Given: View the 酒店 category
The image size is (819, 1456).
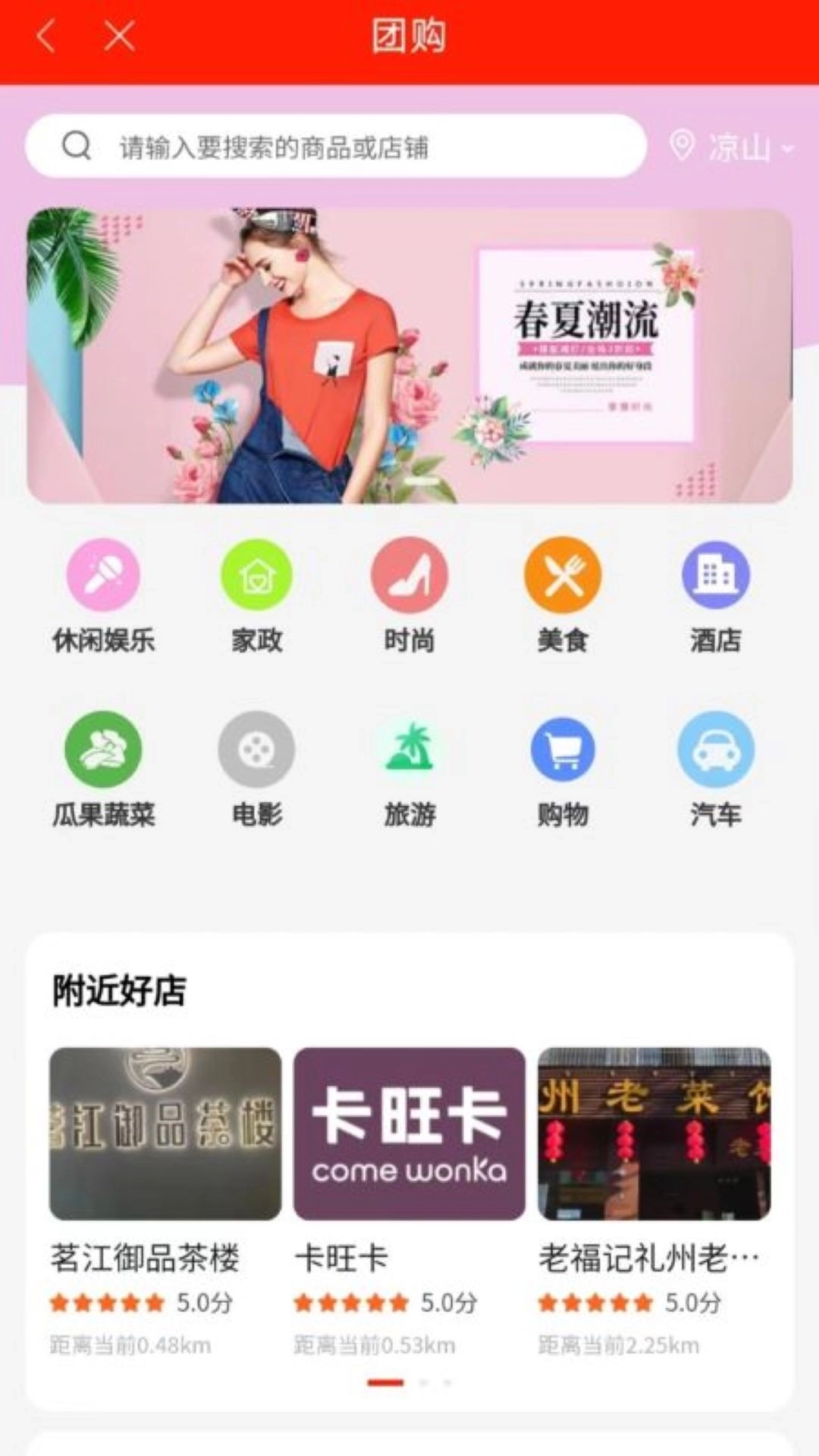Looking at the screenshot, I should point(715,595).
